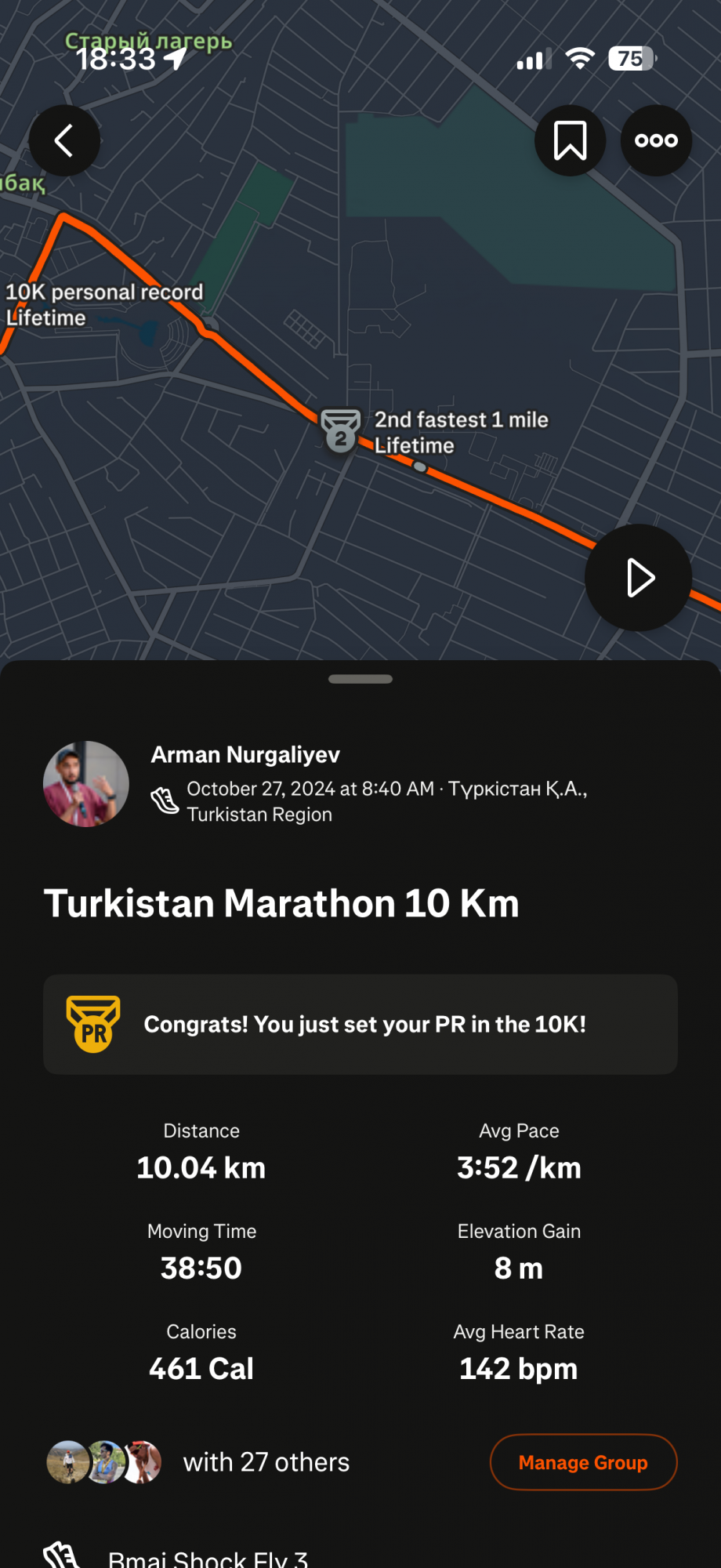Tap the Manage Group button

coord(583,1462)
